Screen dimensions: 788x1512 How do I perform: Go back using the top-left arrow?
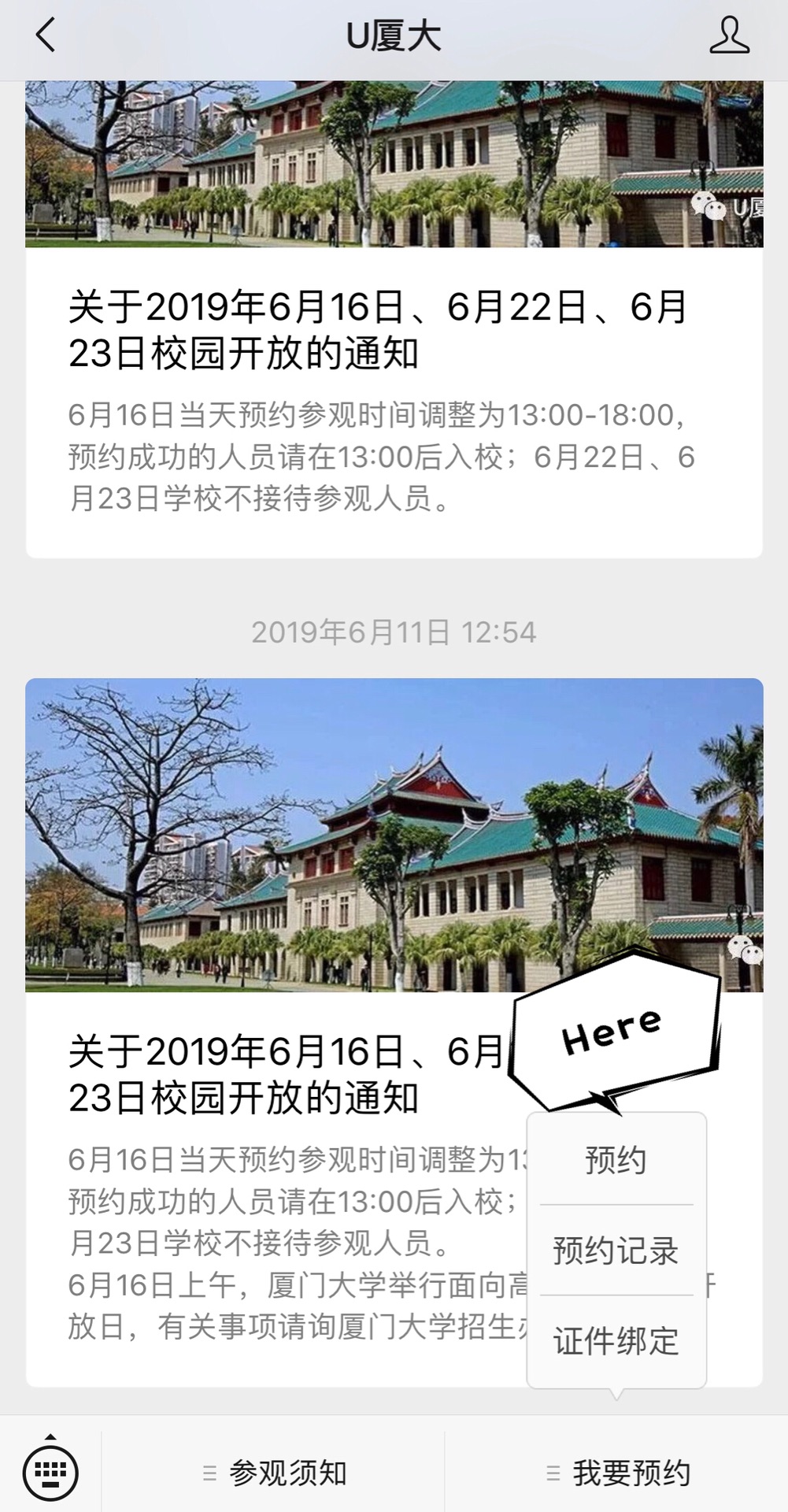pyautogui.click(x=46, y=35)
